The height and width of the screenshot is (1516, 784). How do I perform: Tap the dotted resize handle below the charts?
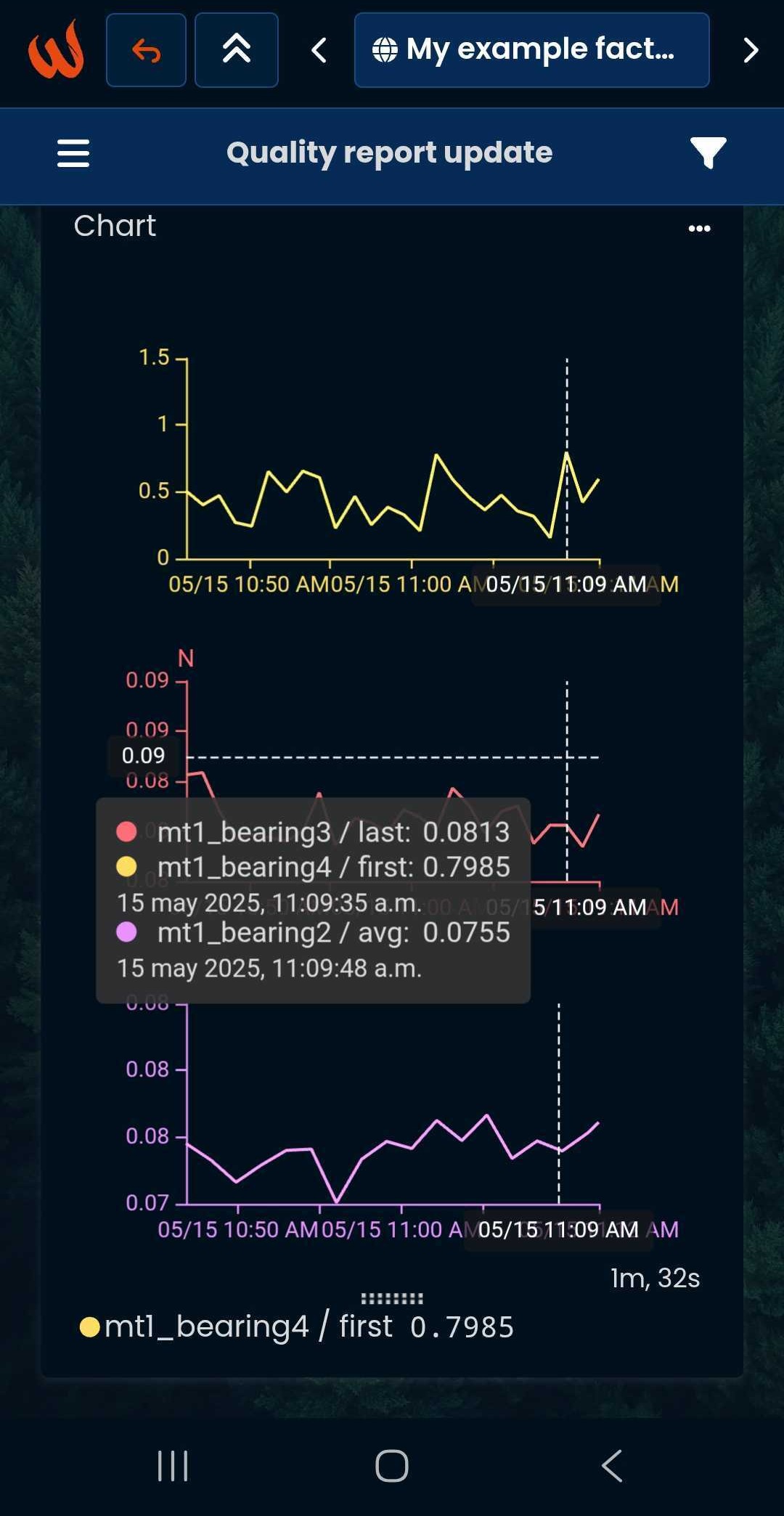[392, 1298]
